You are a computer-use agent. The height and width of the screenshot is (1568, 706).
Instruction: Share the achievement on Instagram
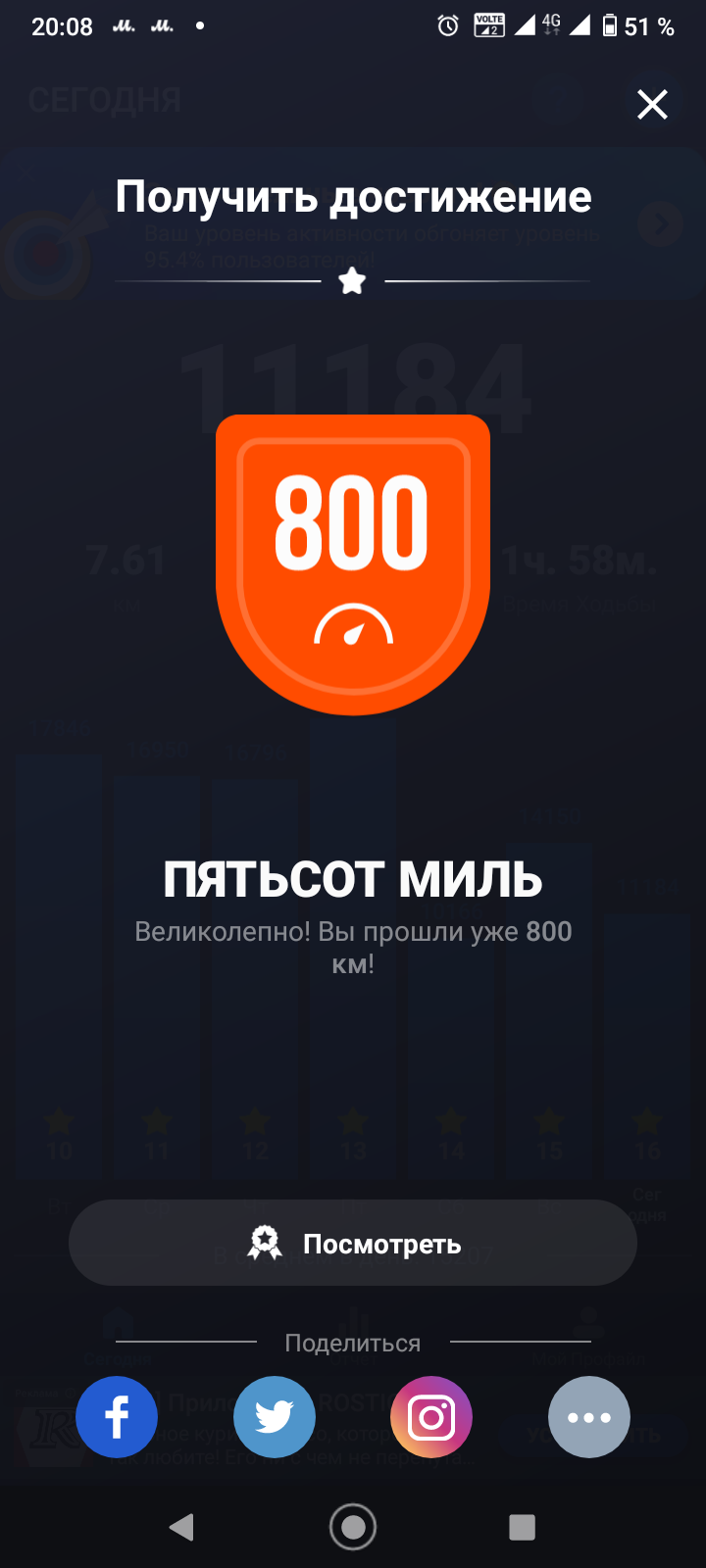431,1417
